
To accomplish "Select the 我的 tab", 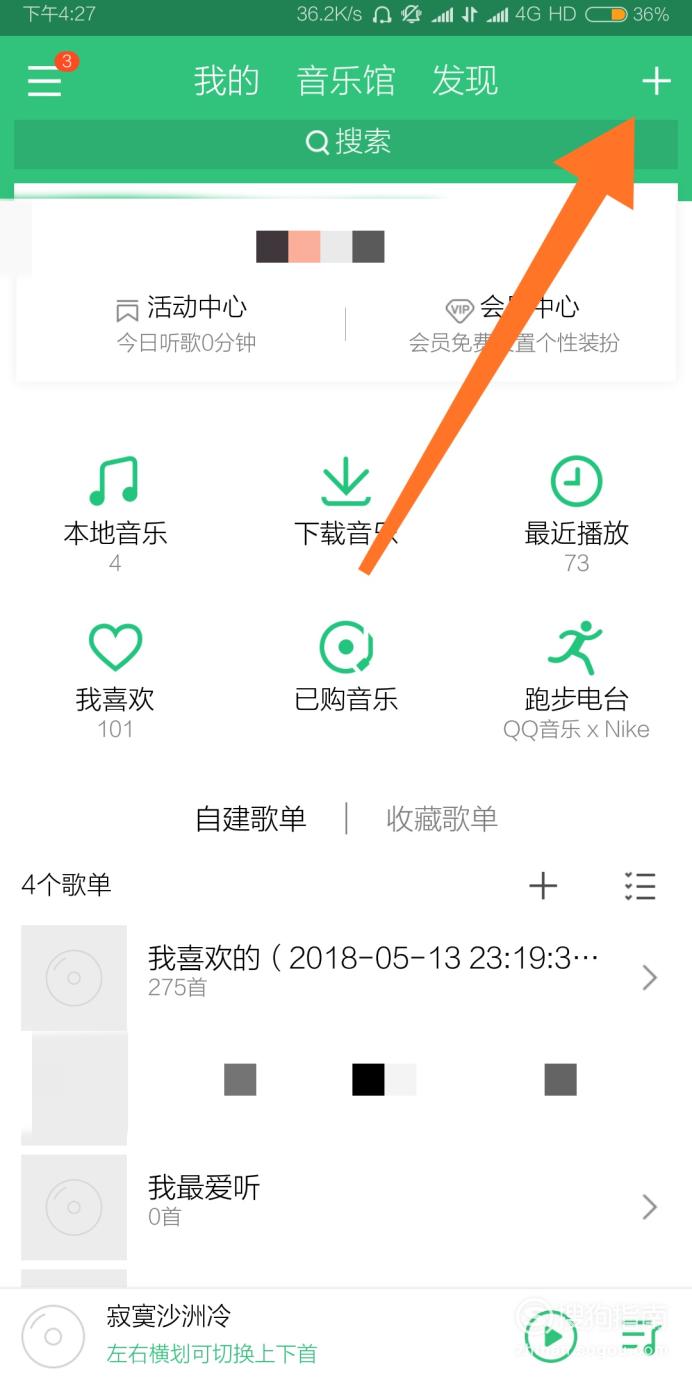I will pyautogui.click(x=227, y=81).
